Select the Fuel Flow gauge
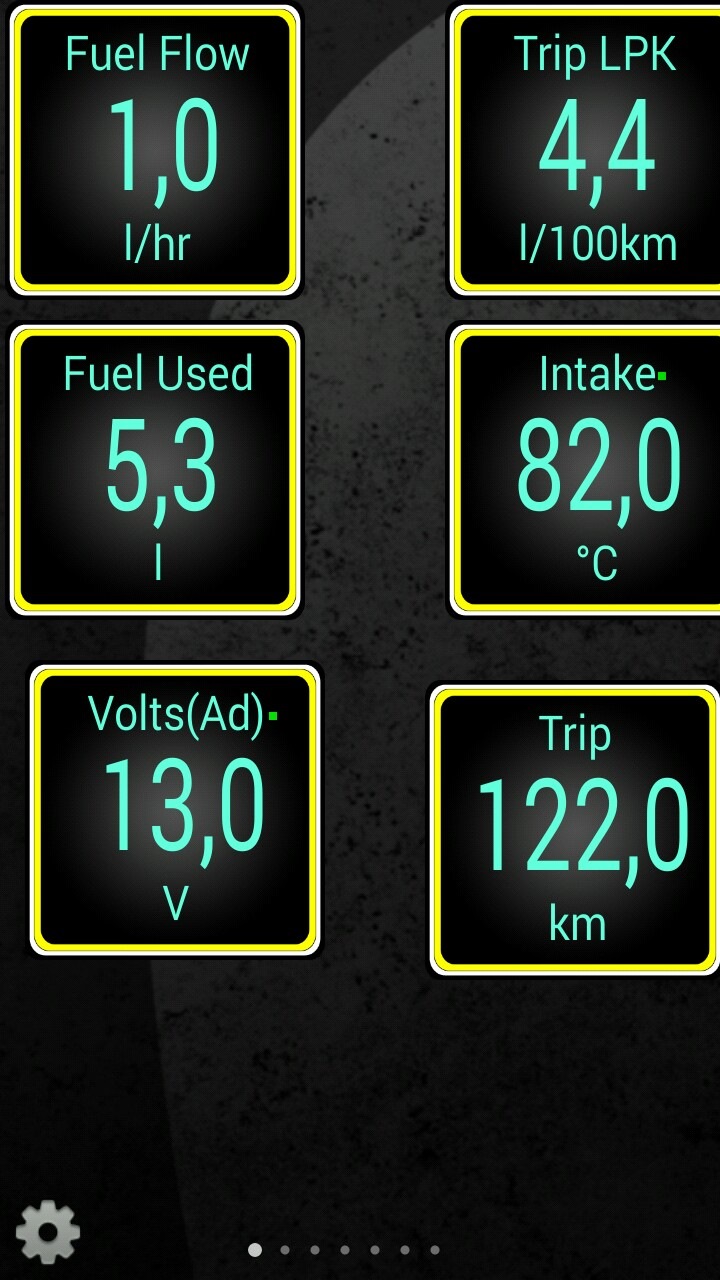The height and width of the screenshot is (1280, 720). [156, 150]
